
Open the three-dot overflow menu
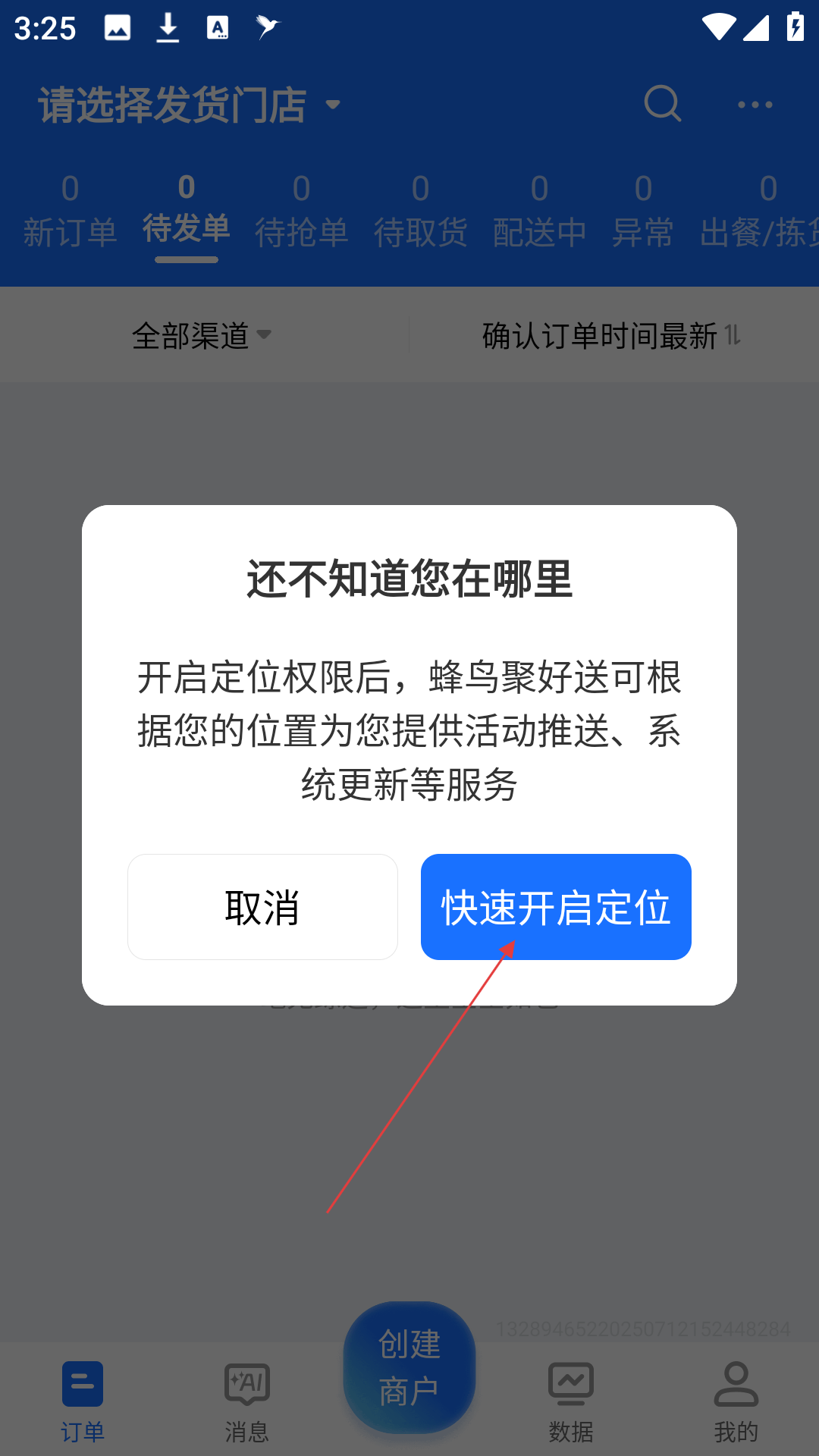(755, 105)
